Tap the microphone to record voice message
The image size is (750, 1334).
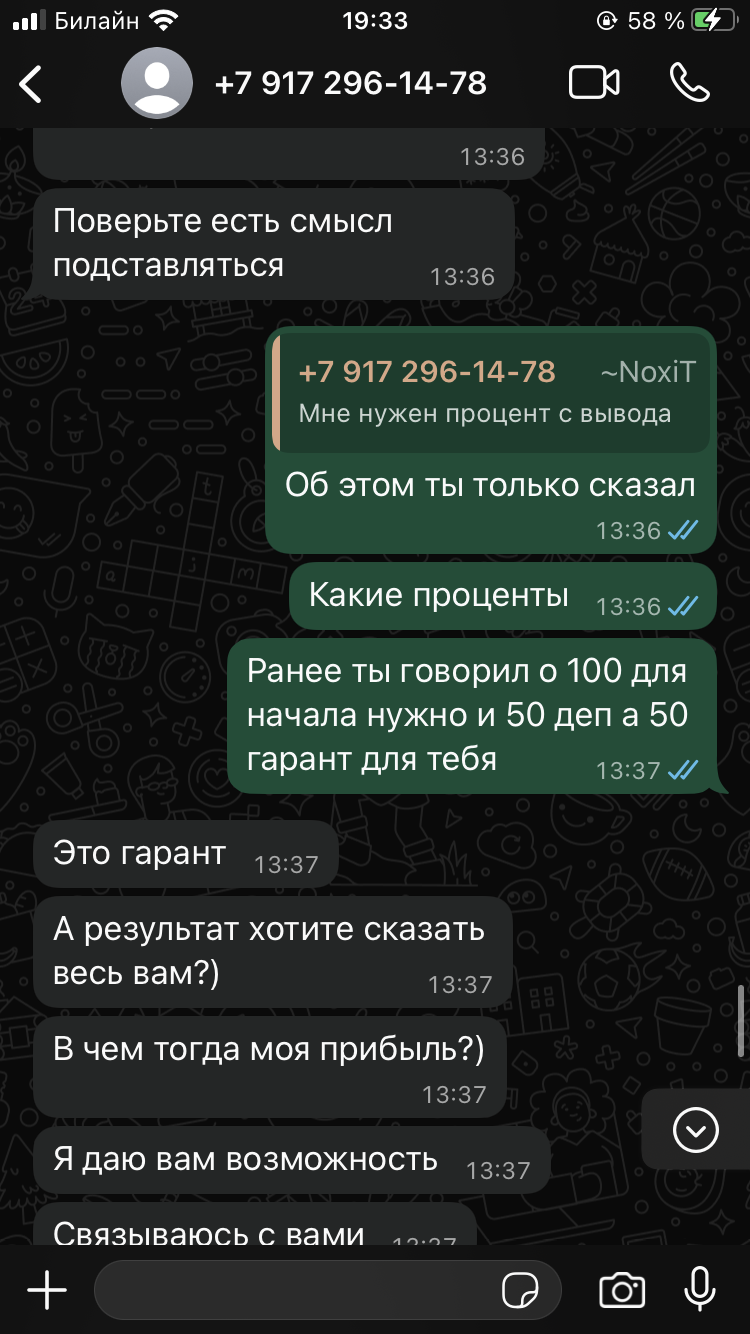[x=699, y=1289]
